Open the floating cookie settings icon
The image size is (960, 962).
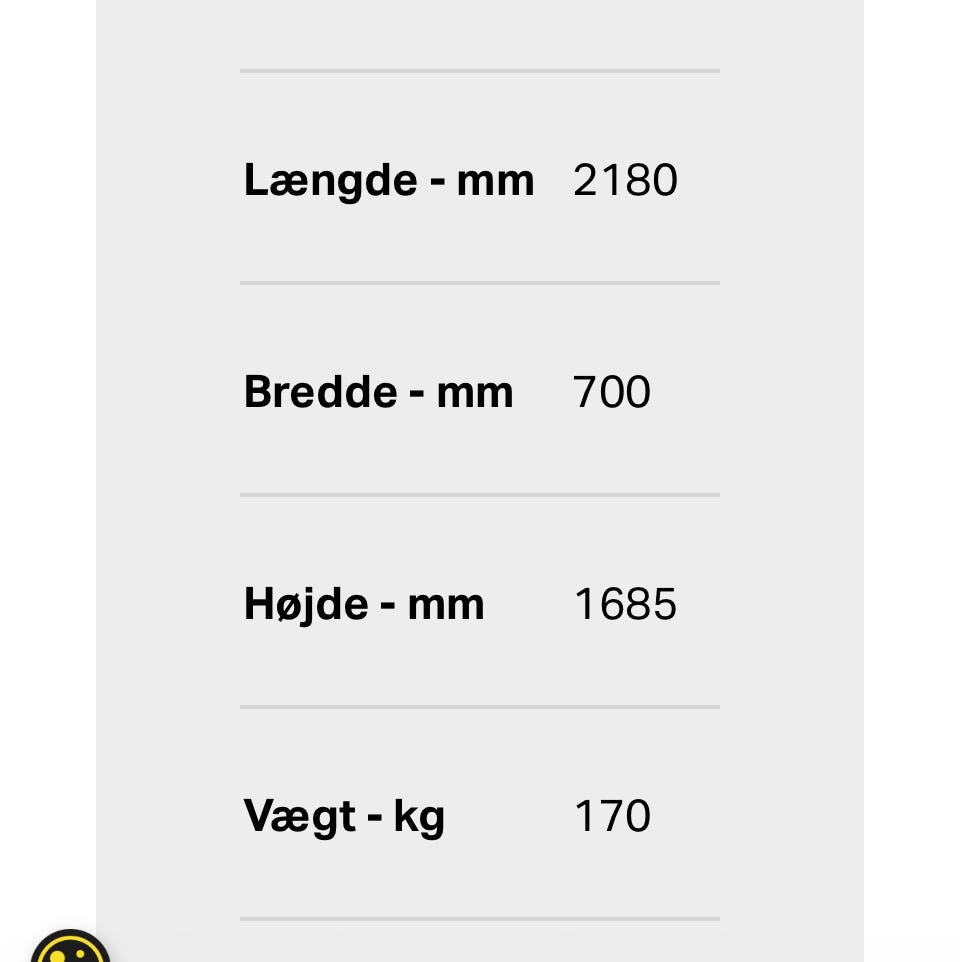[x=70, y=950]
